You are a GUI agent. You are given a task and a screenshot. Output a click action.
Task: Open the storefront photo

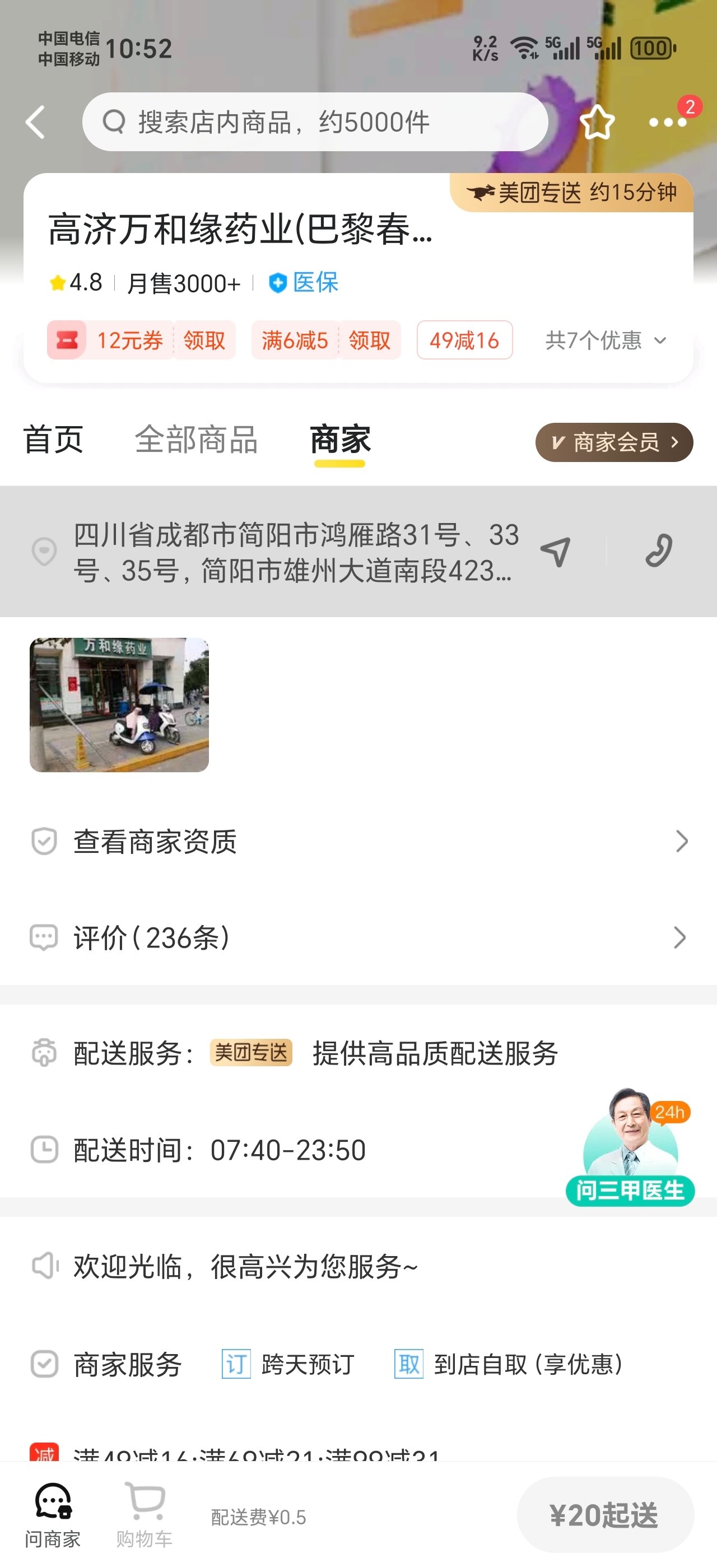click(x=119, y=705)
